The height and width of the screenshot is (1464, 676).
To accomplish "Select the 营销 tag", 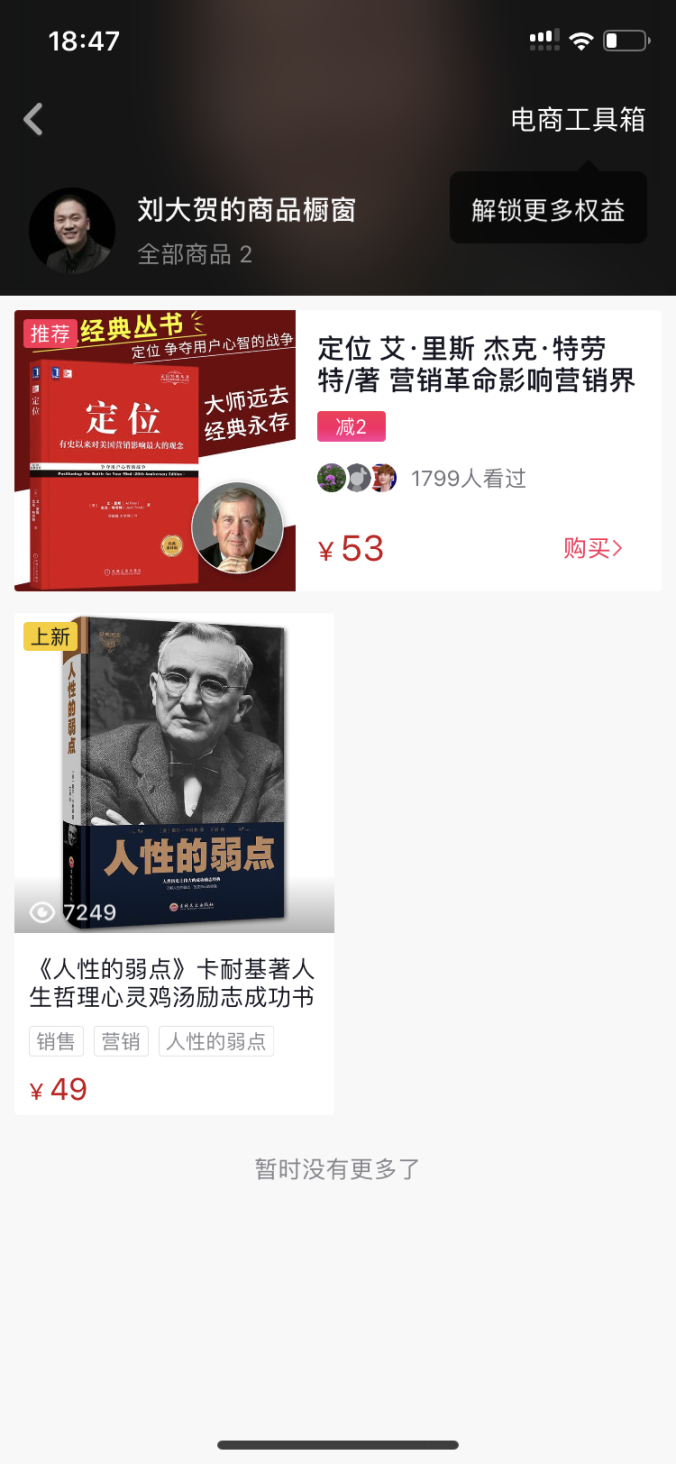I will click(121, 1041).
